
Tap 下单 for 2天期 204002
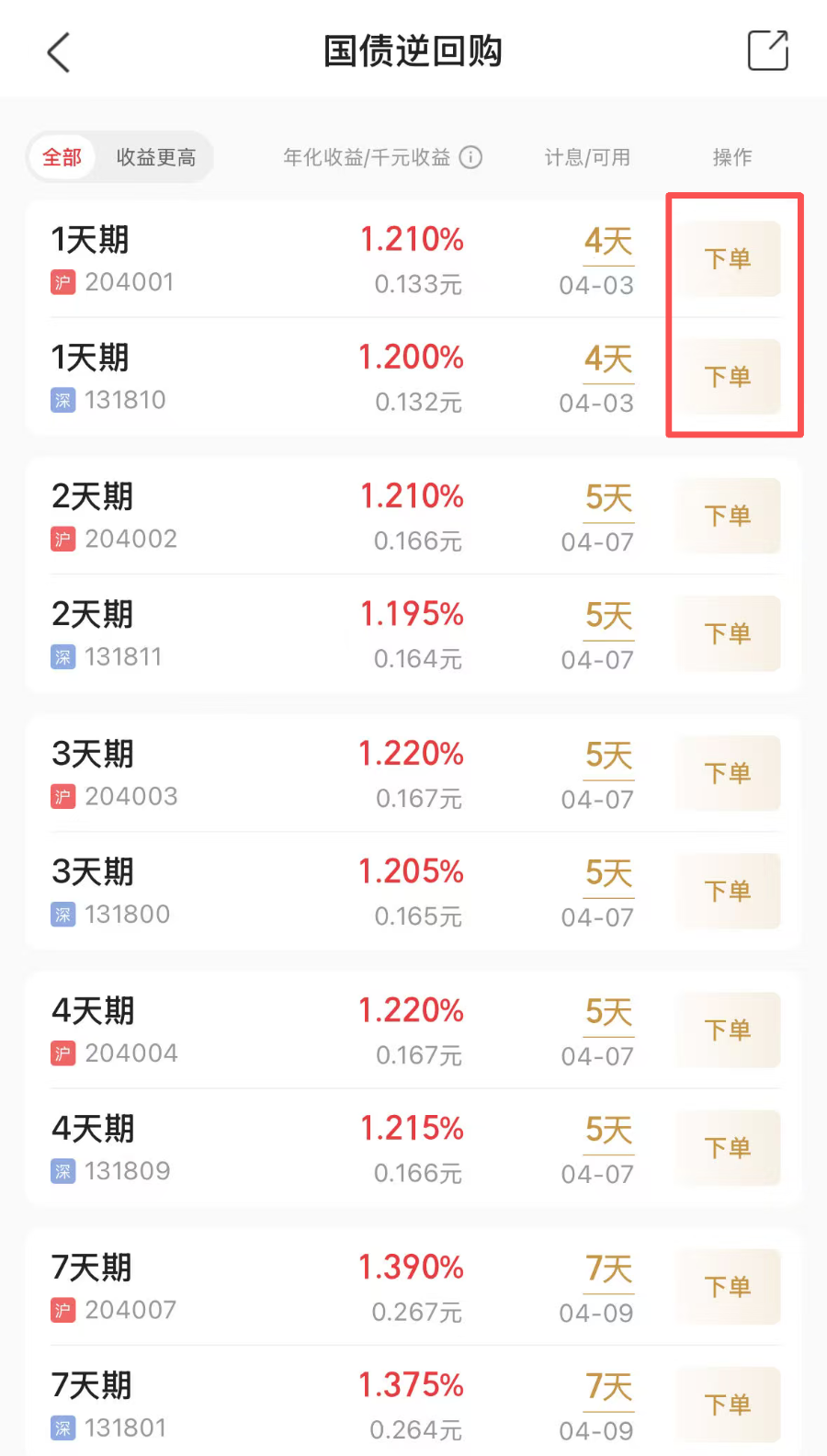coord(728,516)
